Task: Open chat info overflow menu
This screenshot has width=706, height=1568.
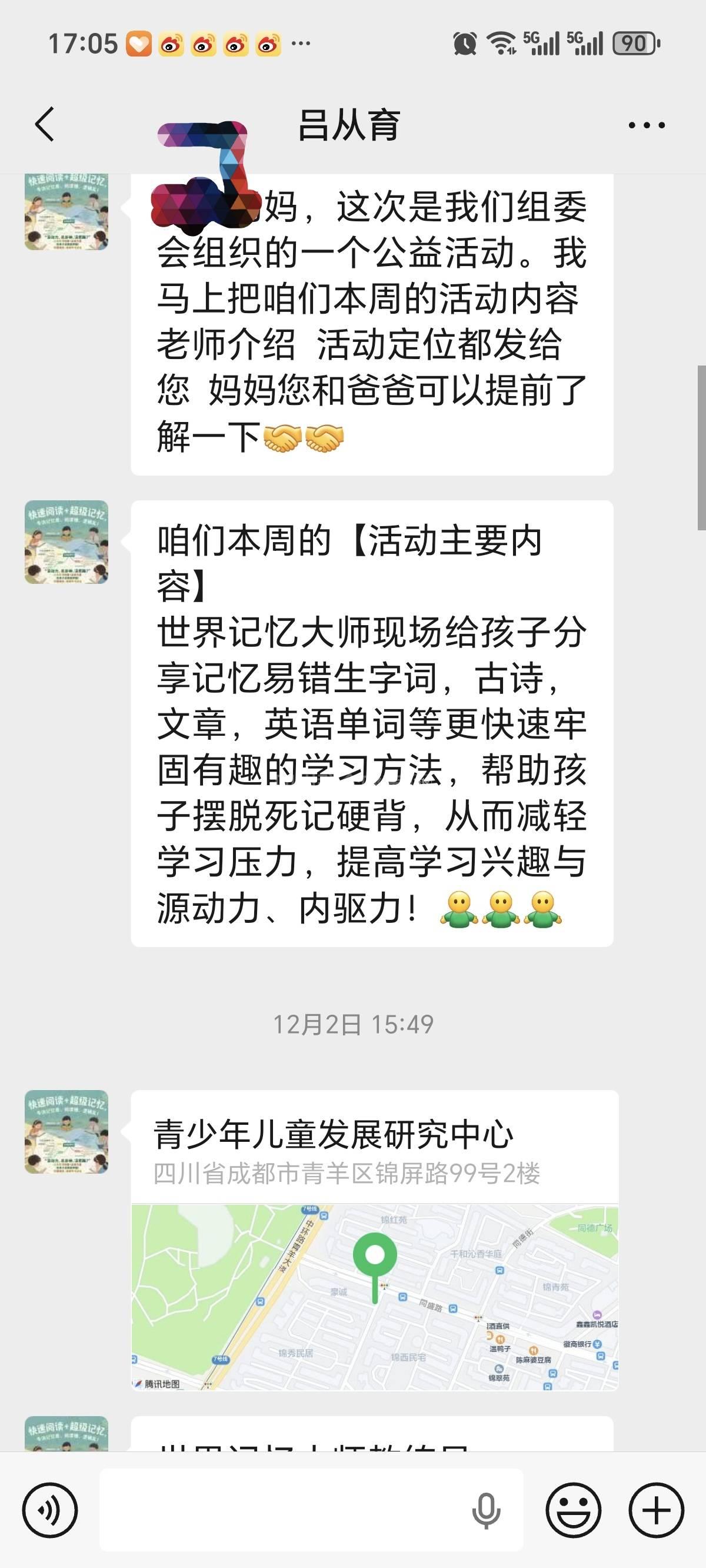Action: tap(647, 125)
